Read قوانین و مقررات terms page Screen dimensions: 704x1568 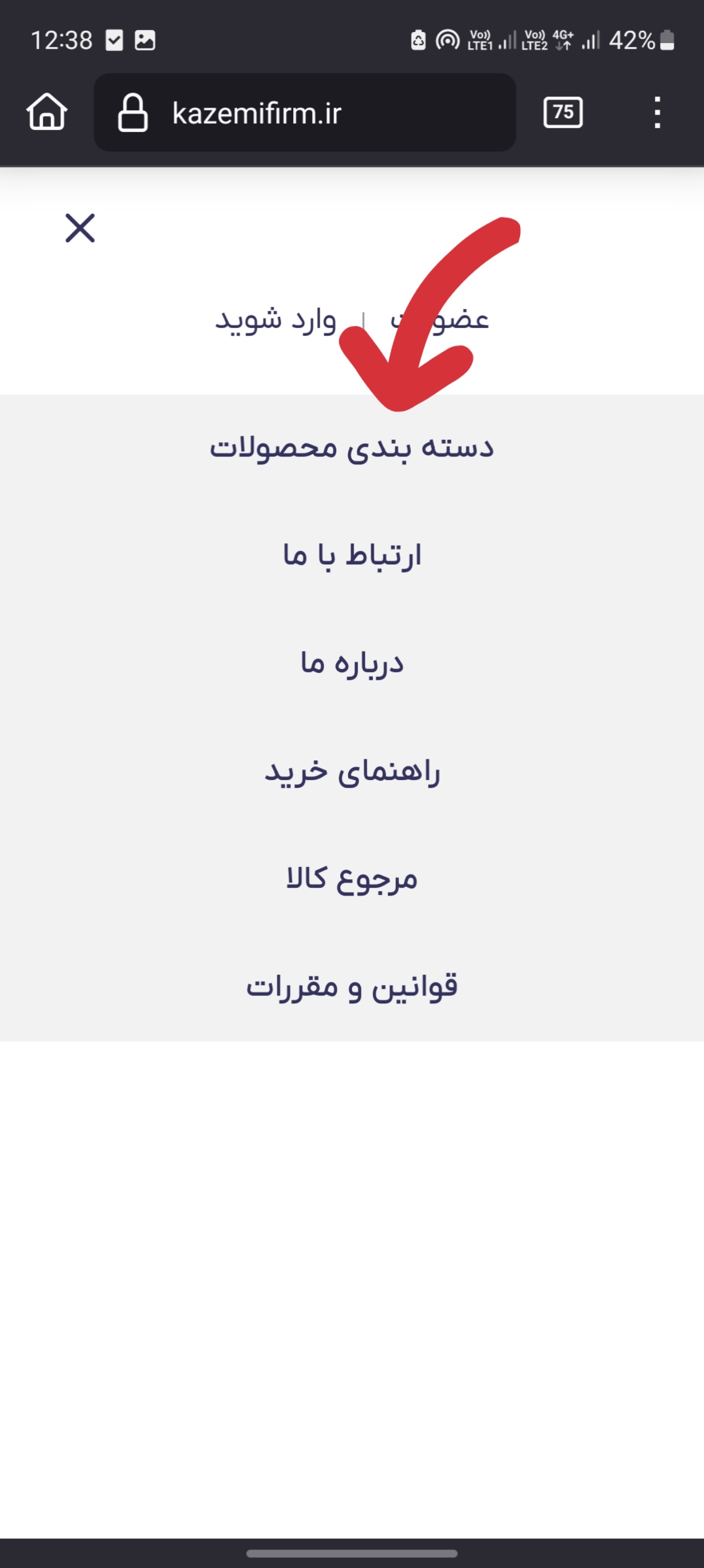[351, 986]
